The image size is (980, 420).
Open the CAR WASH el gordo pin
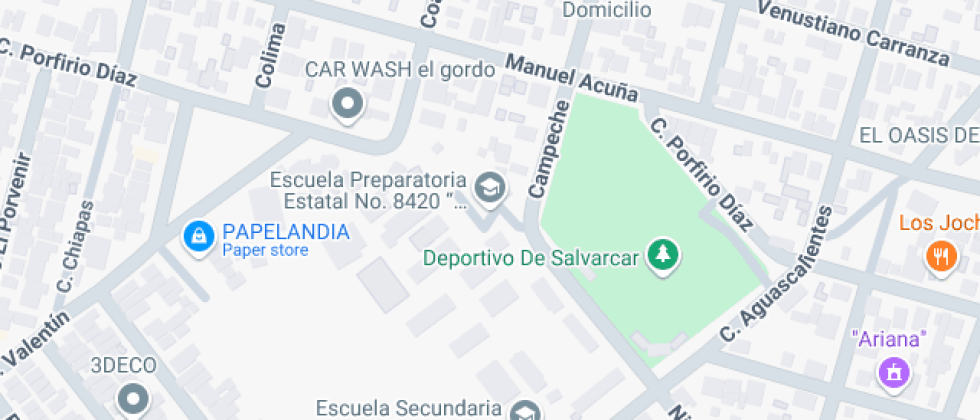click(x=348, y=103)
